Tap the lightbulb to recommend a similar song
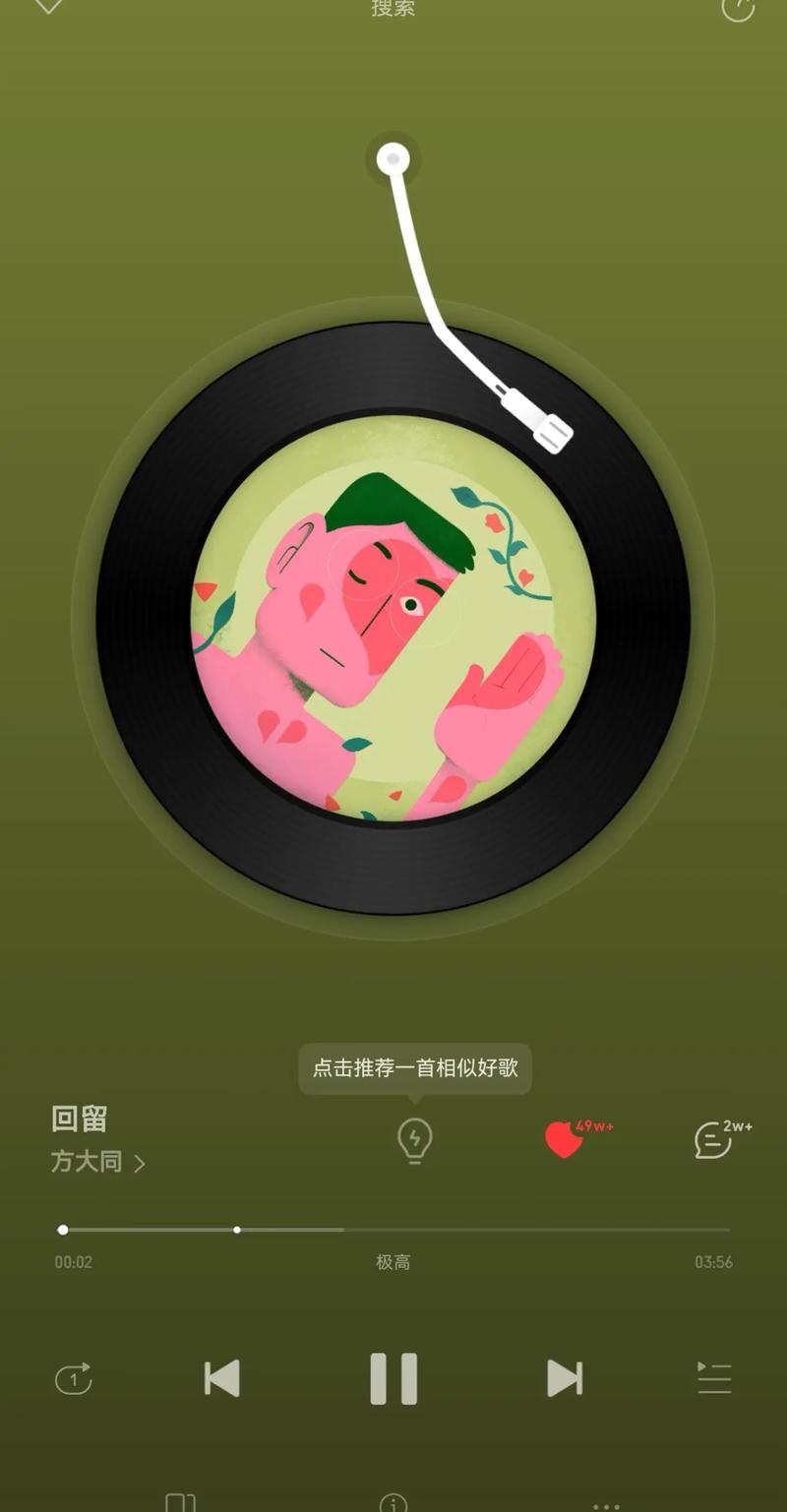This screenshot has height=1512, width=787. pos(414,1138)
